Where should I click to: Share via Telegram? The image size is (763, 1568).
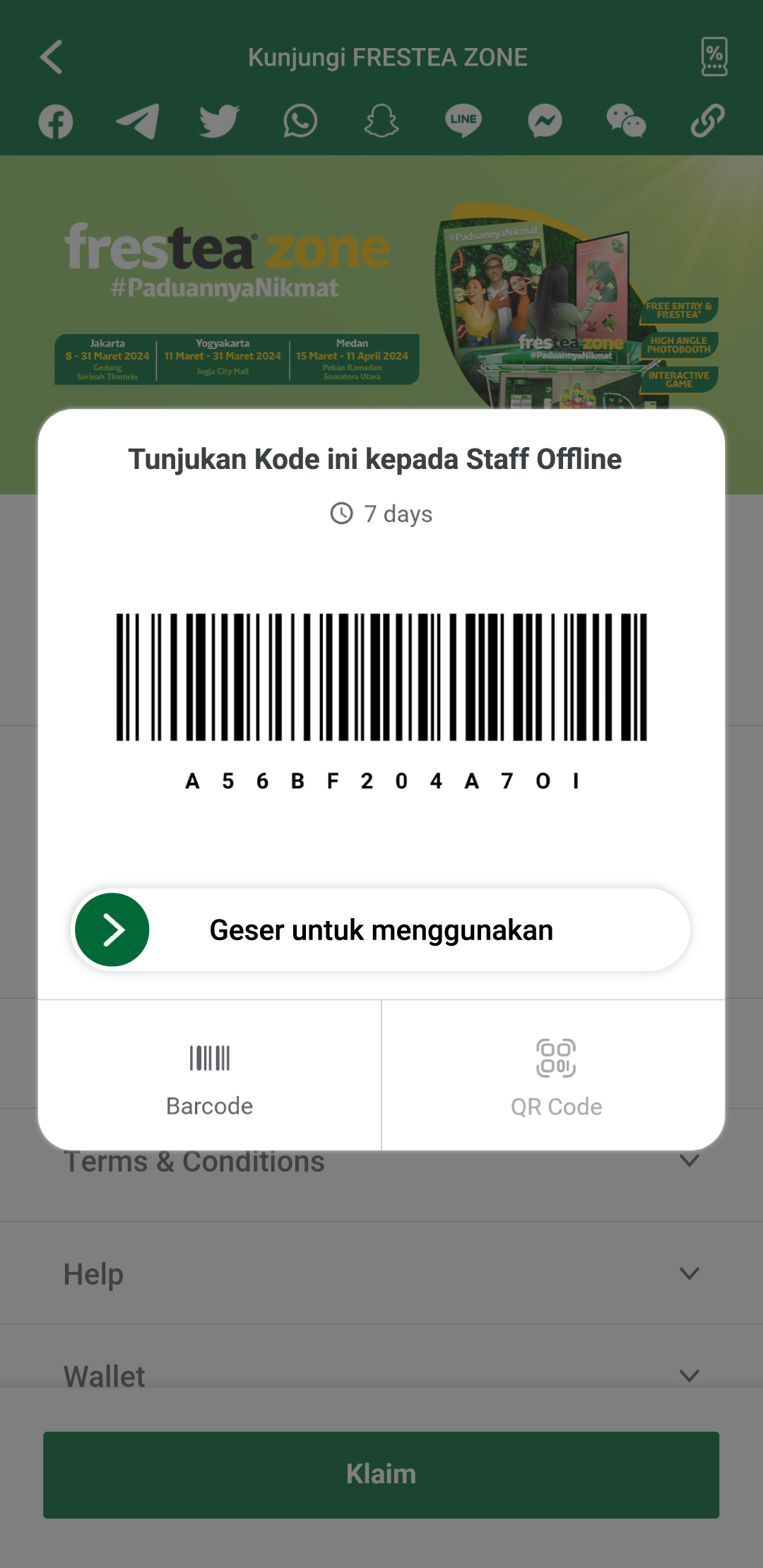coord(138,121)
